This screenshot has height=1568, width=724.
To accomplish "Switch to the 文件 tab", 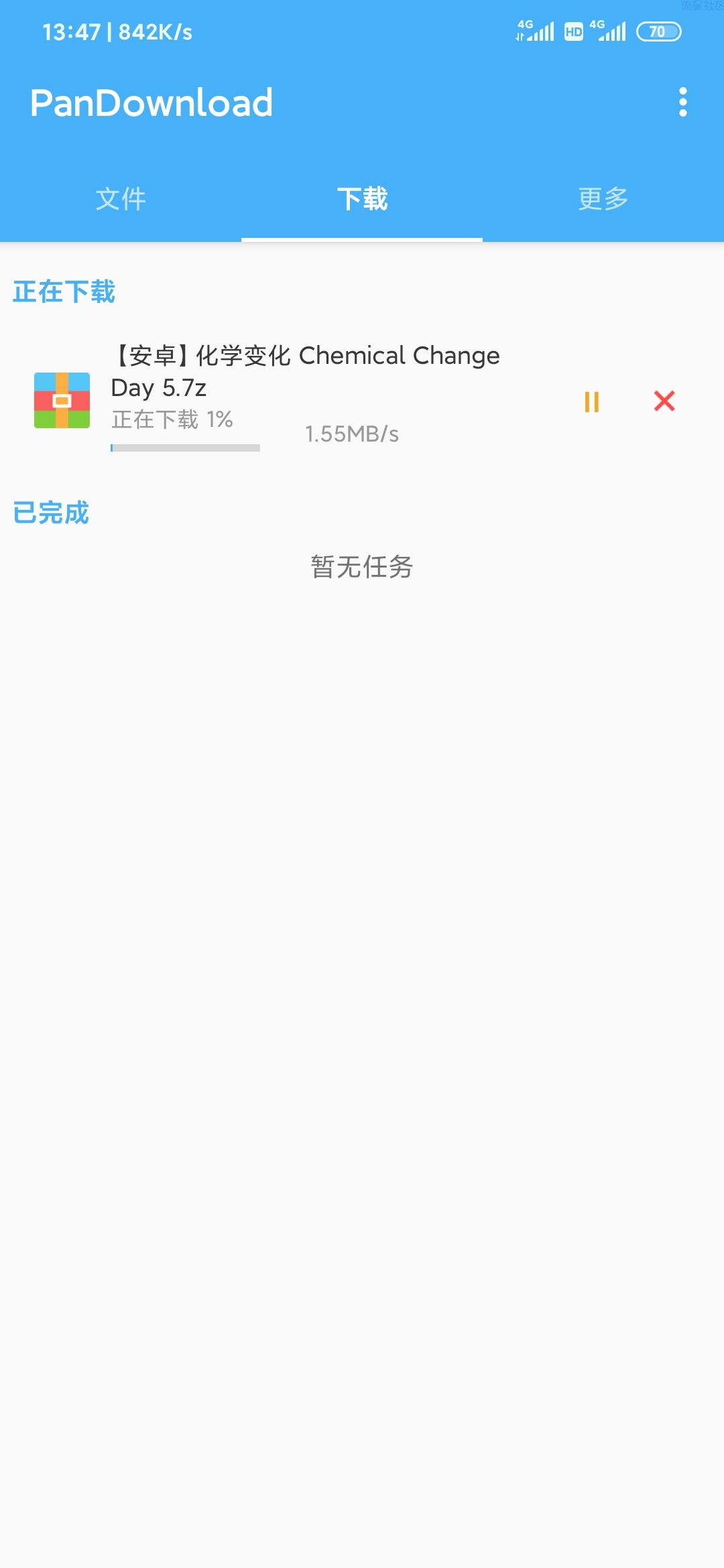I will pyautogui.click(x=121, y=199).
